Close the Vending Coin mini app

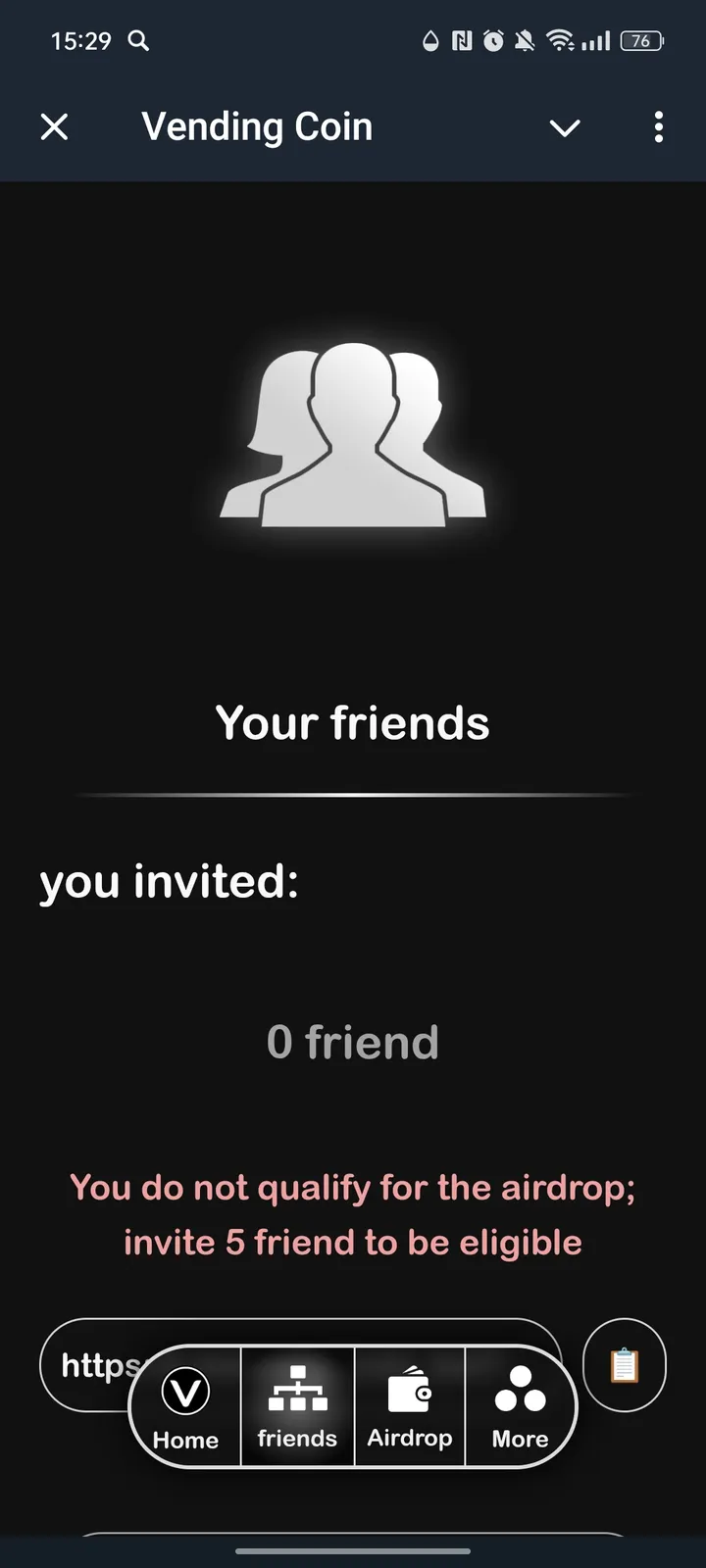pos(55,127)
